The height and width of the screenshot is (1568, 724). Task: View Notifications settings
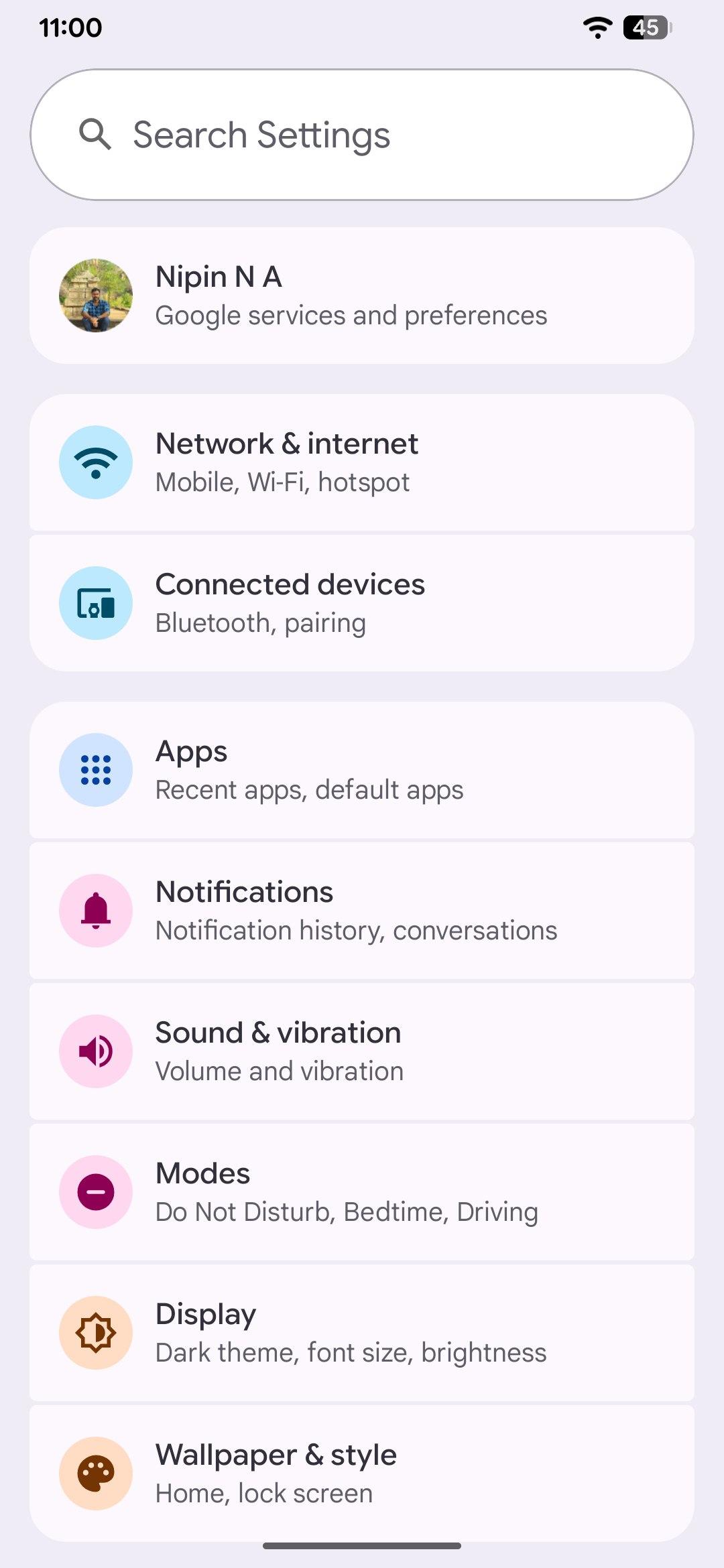tap(362, 911)
